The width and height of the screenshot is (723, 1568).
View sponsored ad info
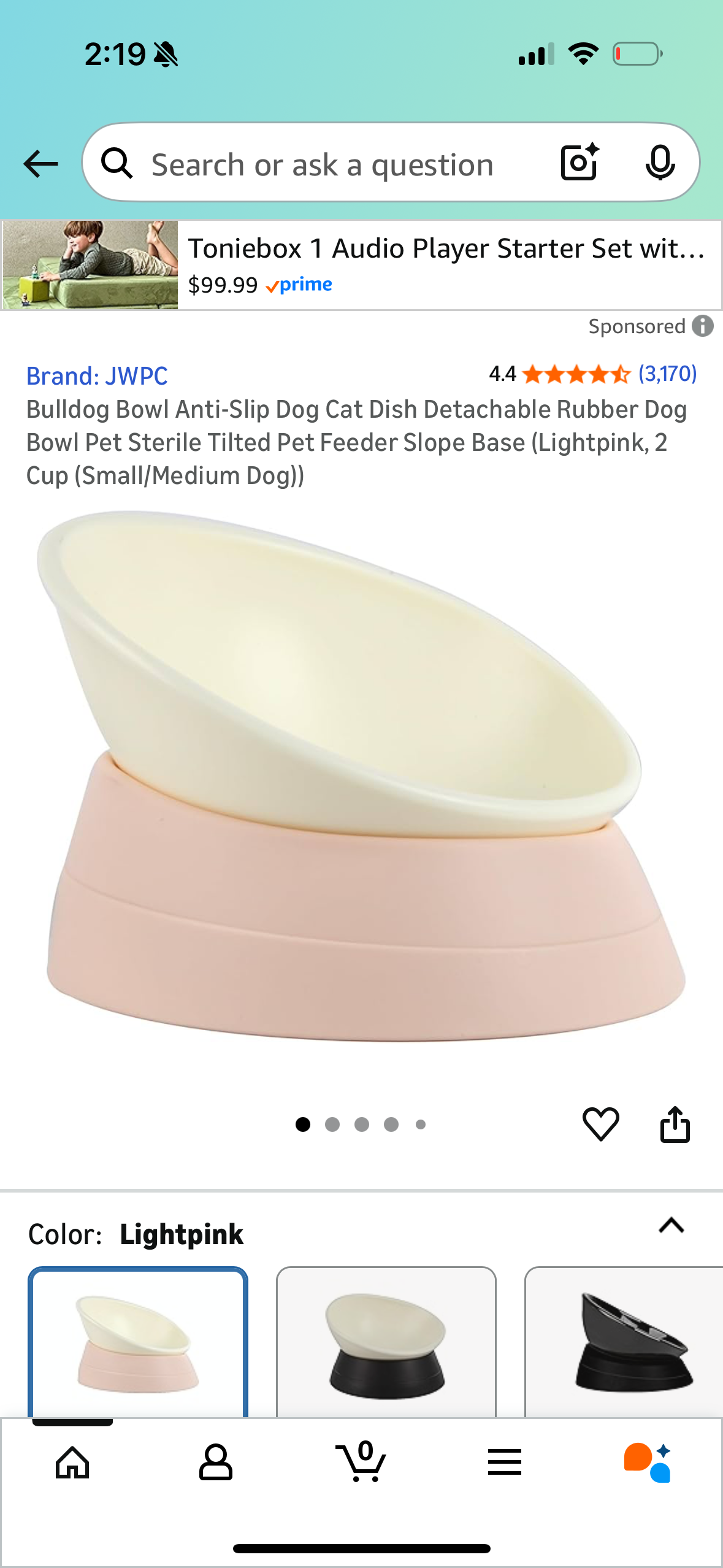pos(703,326)
